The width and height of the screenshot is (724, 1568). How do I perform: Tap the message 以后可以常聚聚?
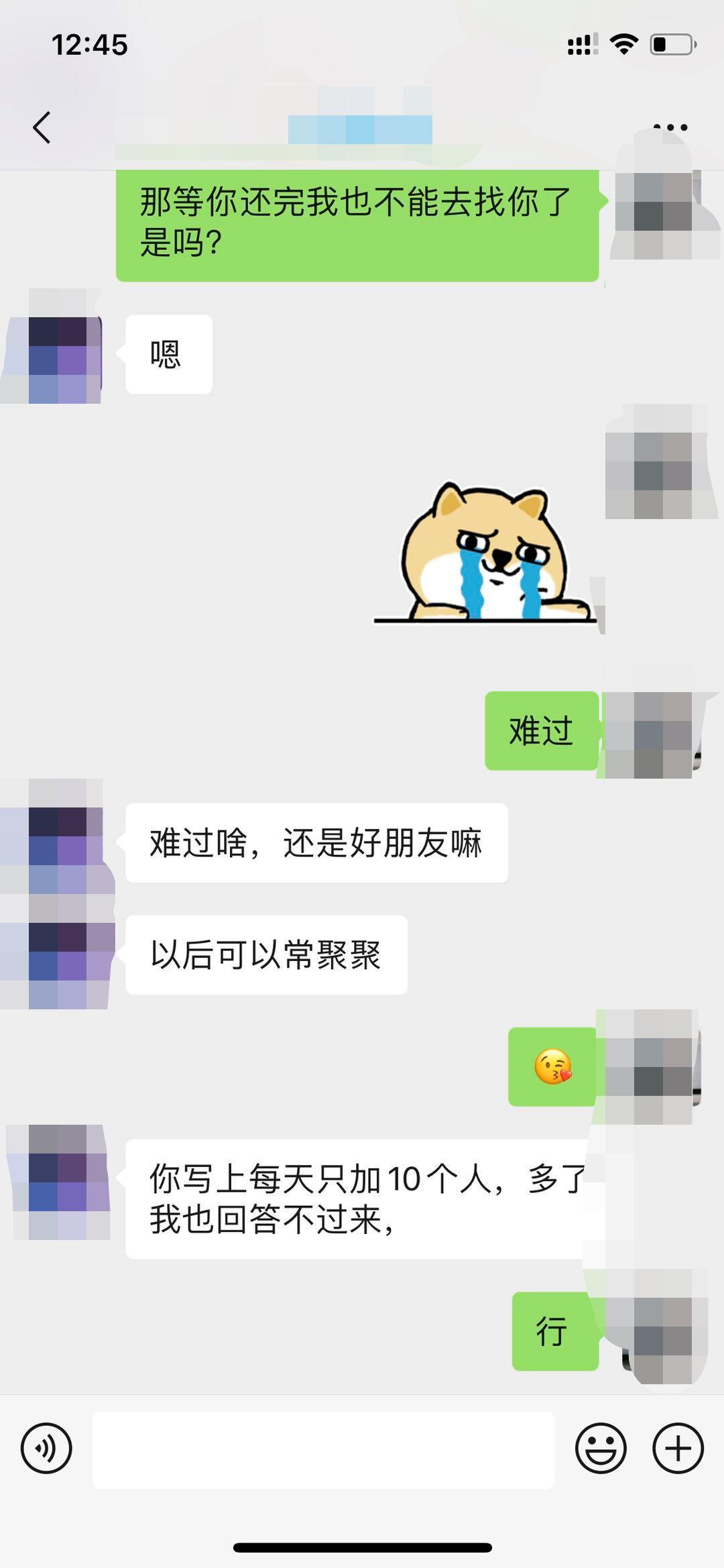tap(265, 956)
